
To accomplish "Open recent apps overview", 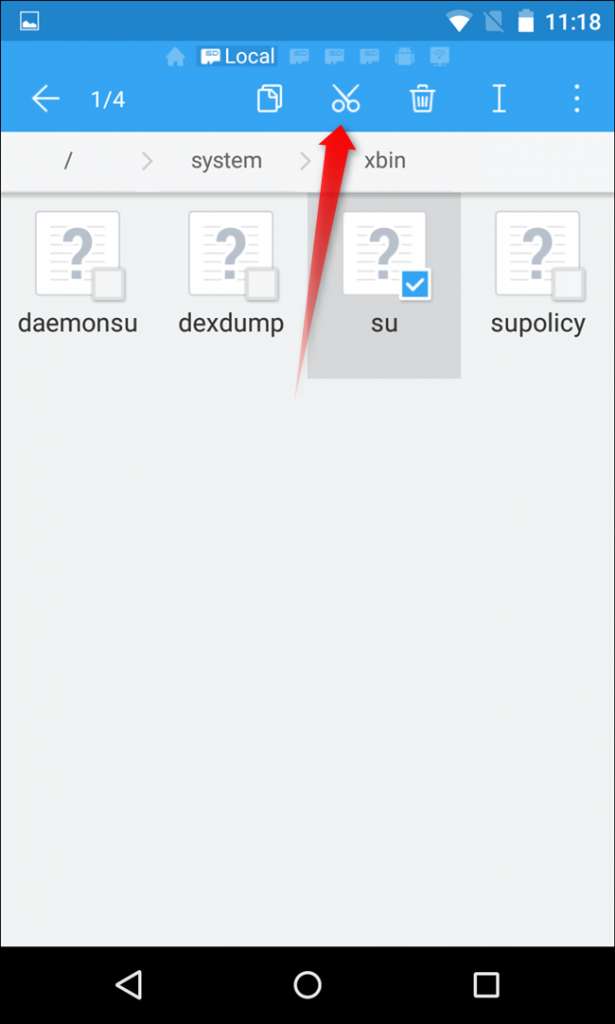I will click(486, 985).
